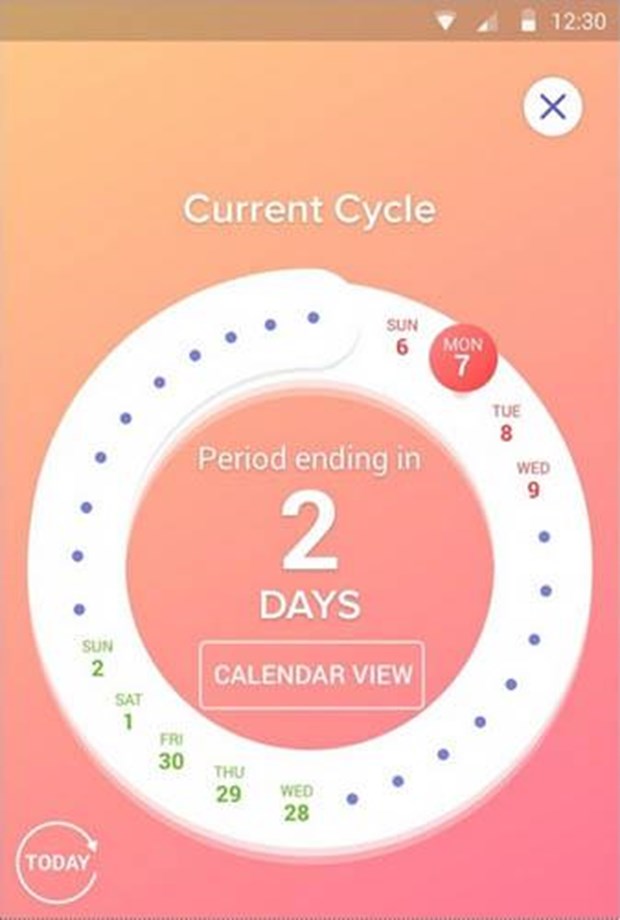This screenshot has width=620, height=920.
Task: Select Sunday 6 on the cycle wheel
Action: [402, 338]
